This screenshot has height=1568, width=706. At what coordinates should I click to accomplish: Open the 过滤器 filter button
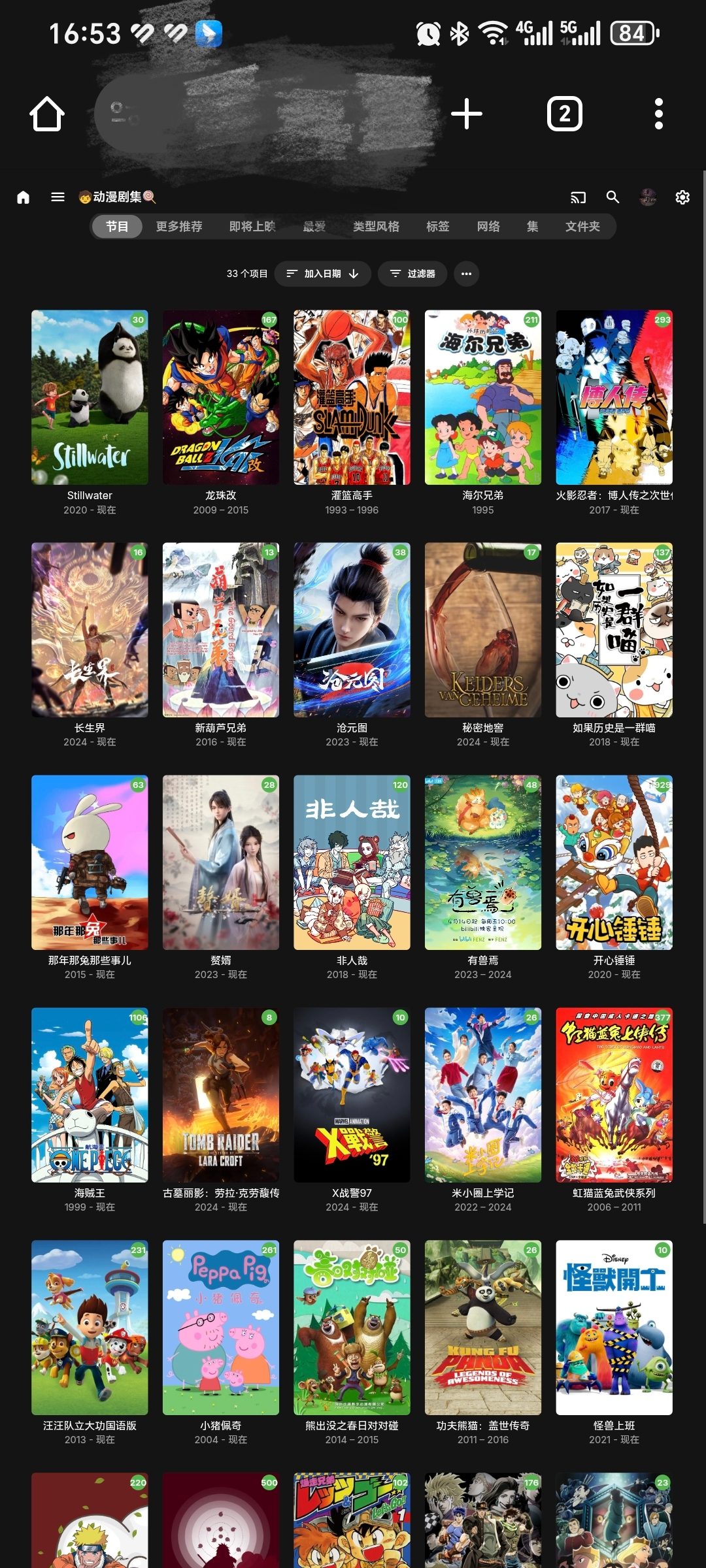coord(412,274)
